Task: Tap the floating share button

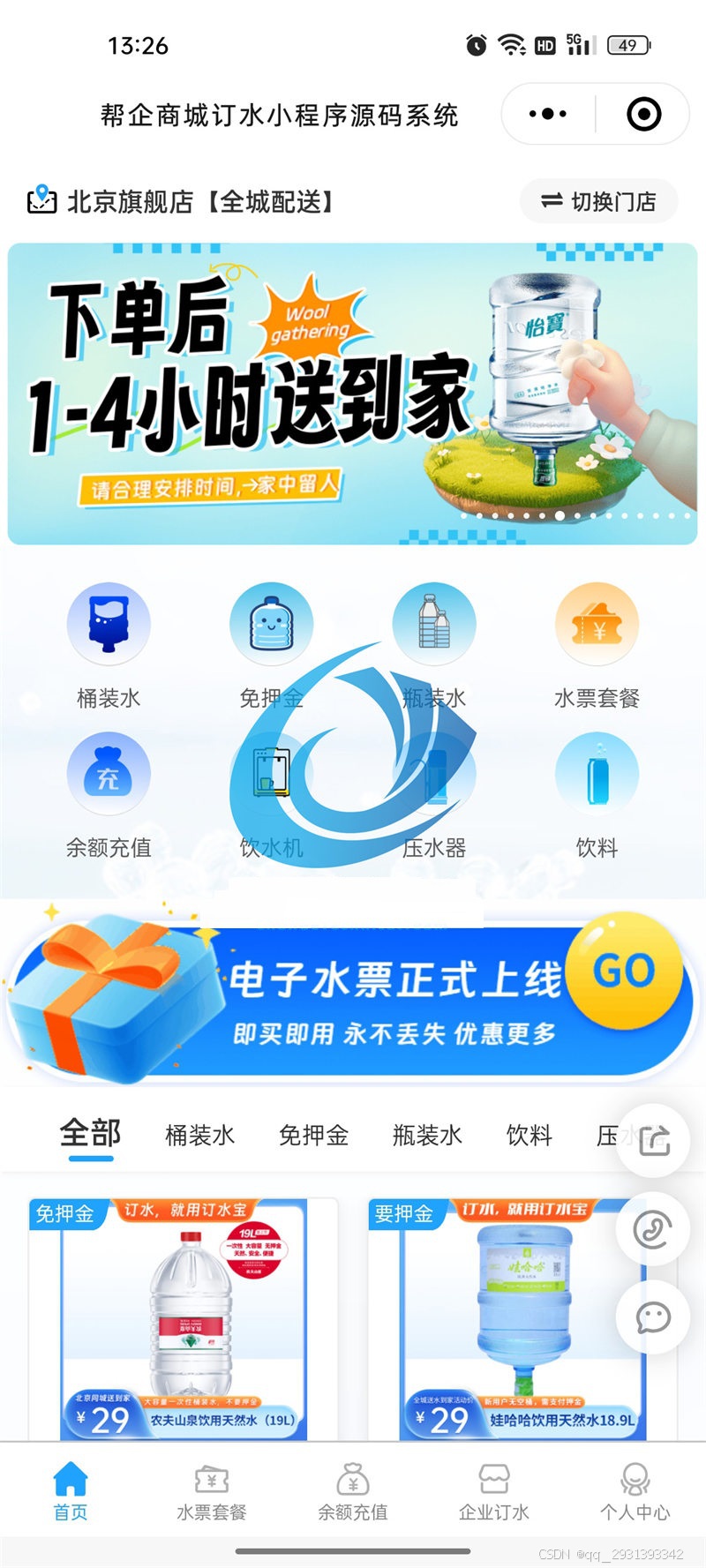Action: [x=653, y=1140]
